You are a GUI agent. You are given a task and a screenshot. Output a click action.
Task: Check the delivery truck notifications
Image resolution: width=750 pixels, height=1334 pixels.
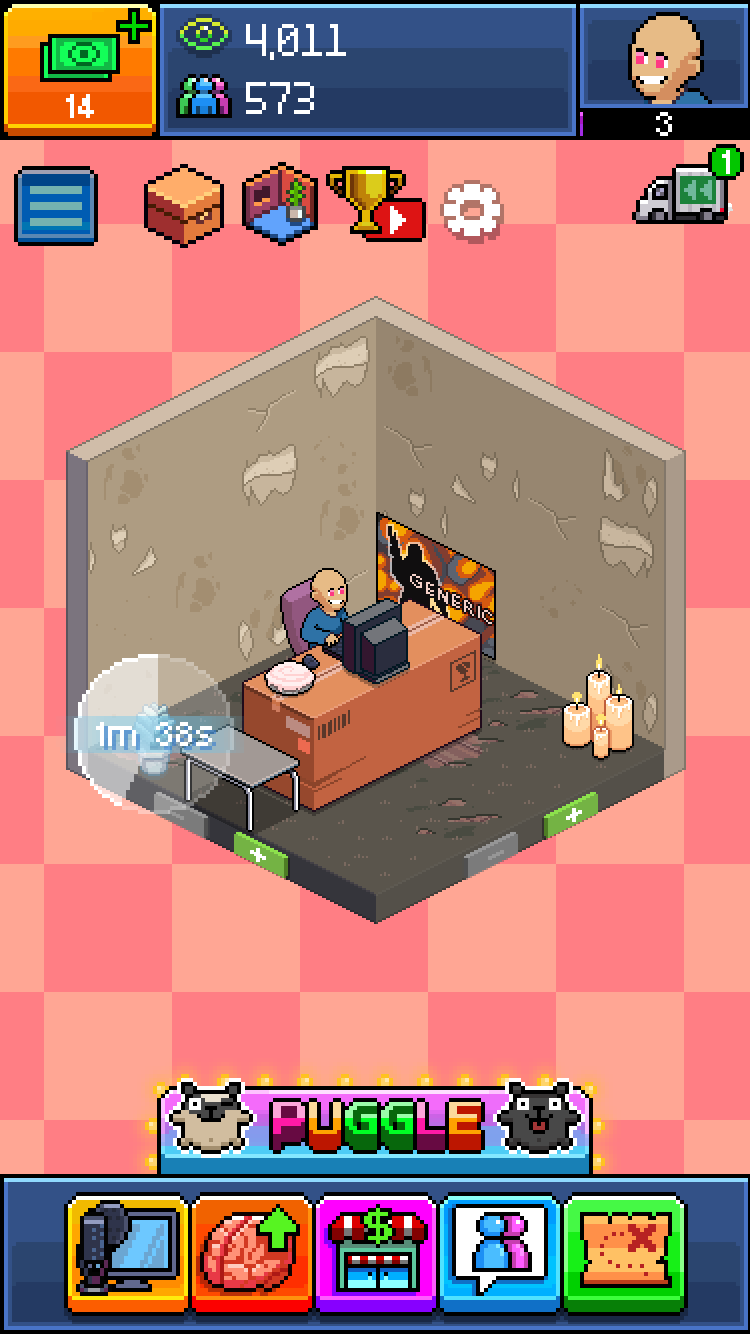[x=688, y=190]
